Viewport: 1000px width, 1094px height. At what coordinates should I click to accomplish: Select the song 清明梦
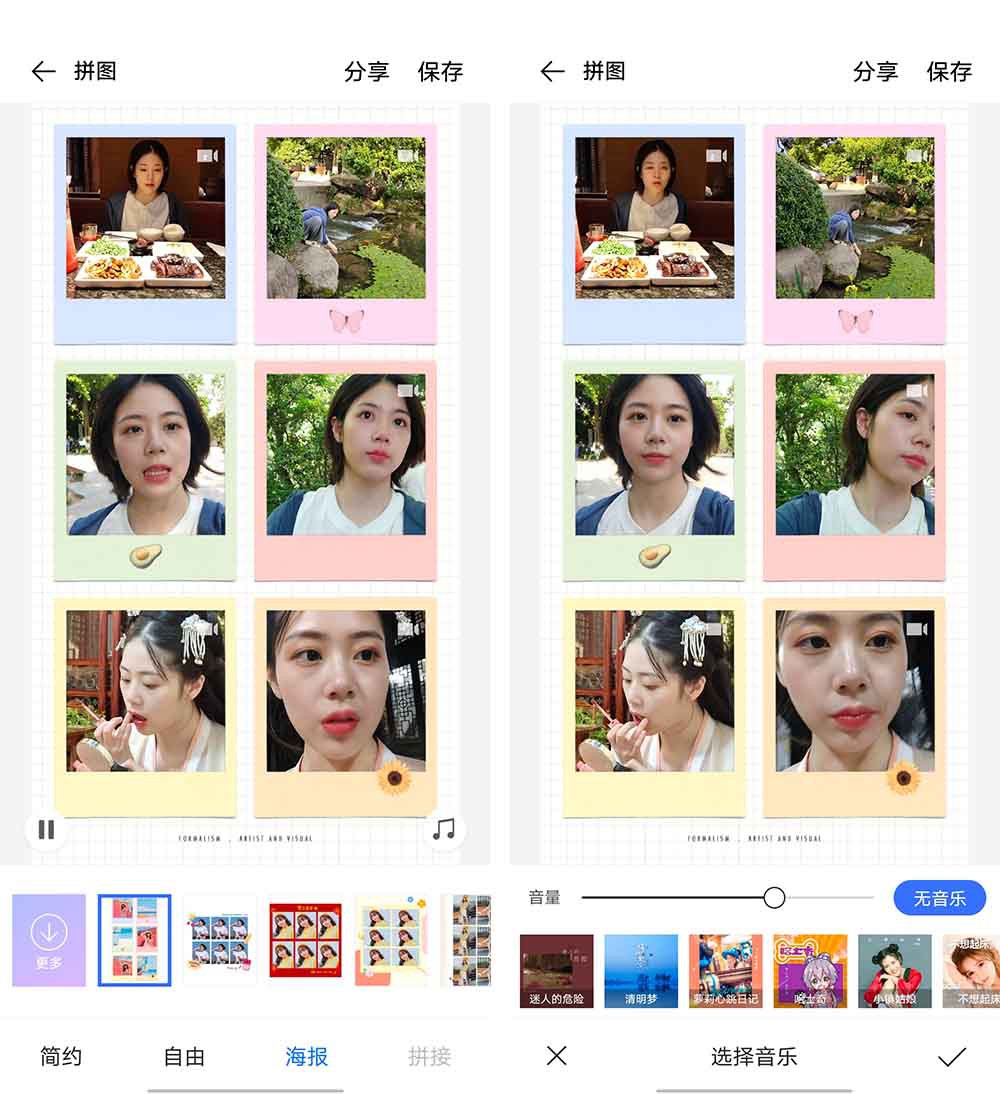click(x=641, y=971)
